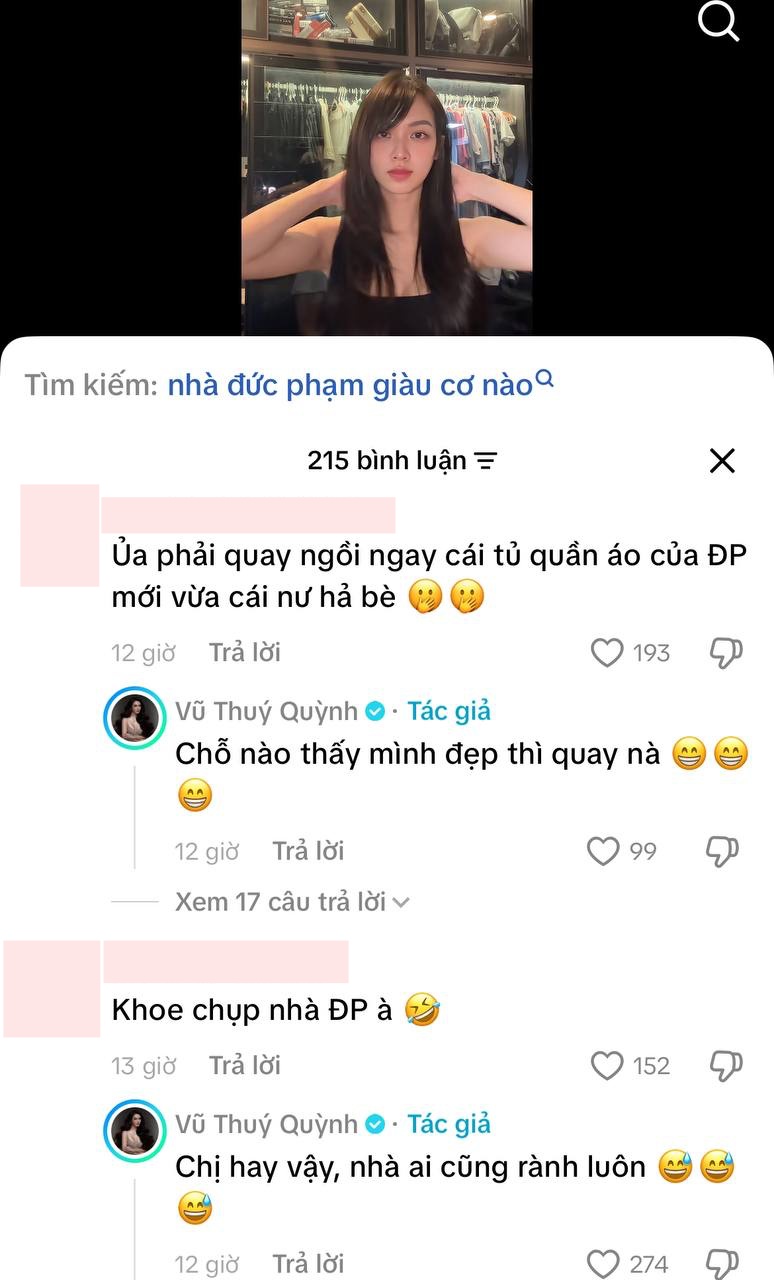Viewport: 774px width, 1280px height.
Task: Like the comment about tủ quần áo của ĐP
Action: pyautogui.click(x=607, y=653)
